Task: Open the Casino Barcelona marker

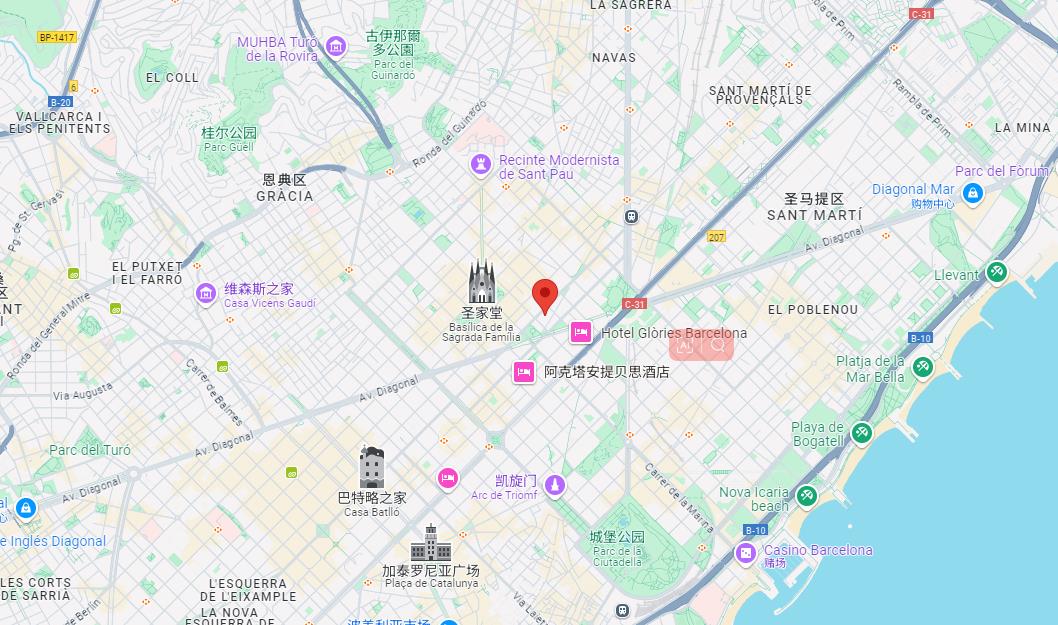Action: pos(746,553)
